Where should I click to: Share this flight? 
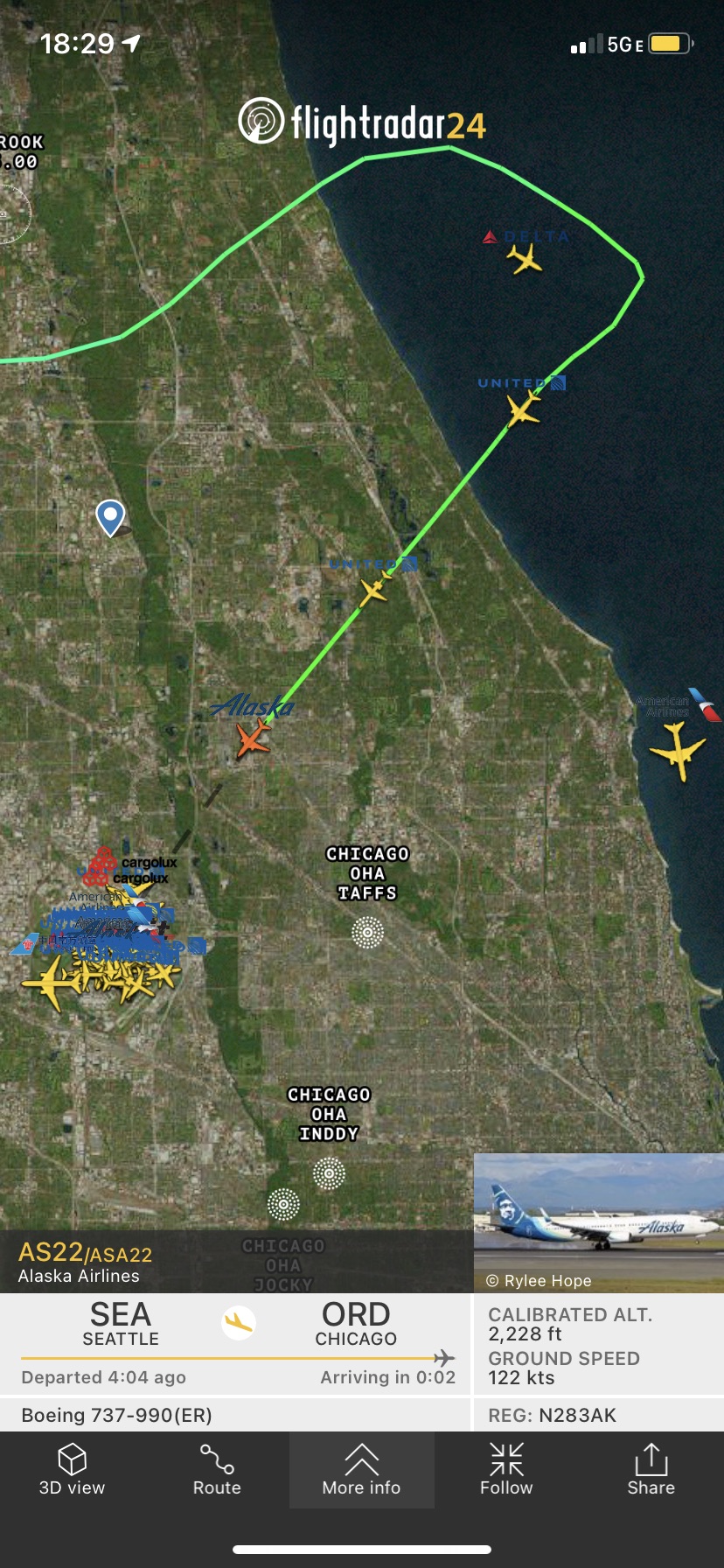click(651, 1471)
